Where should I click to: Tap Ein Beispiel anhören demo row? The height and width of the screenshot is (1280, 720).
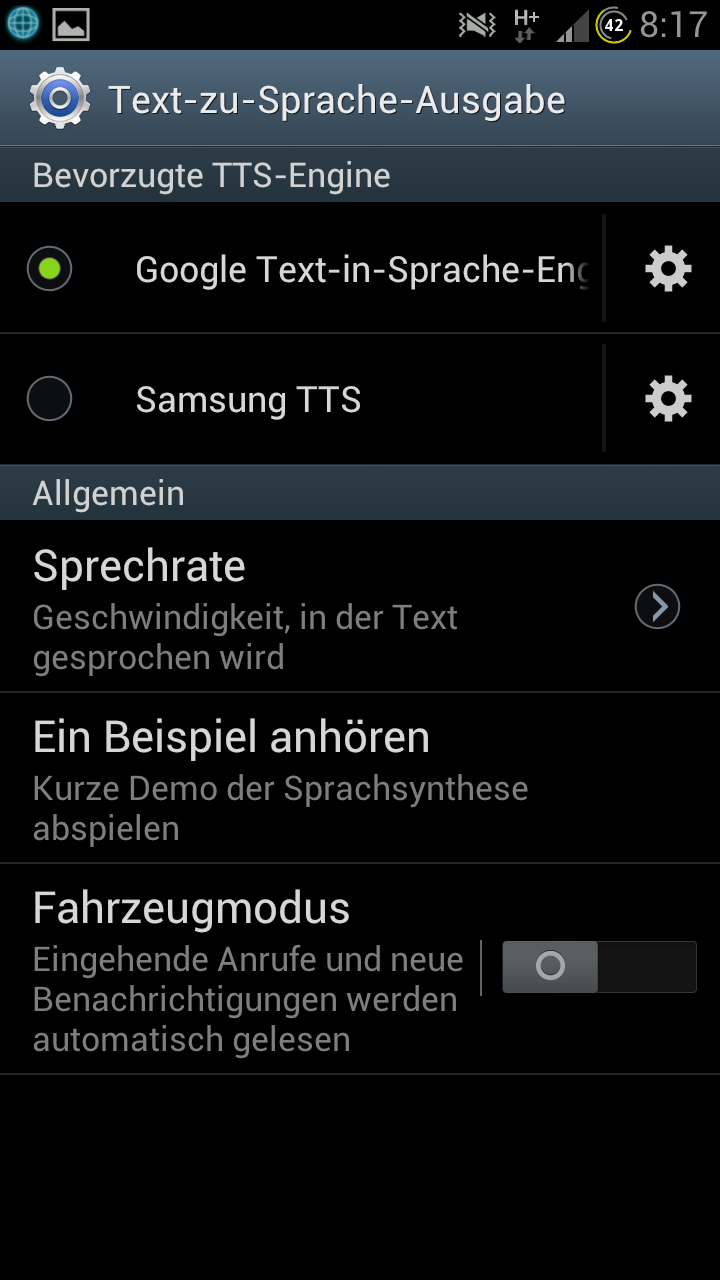click(360, 778)
